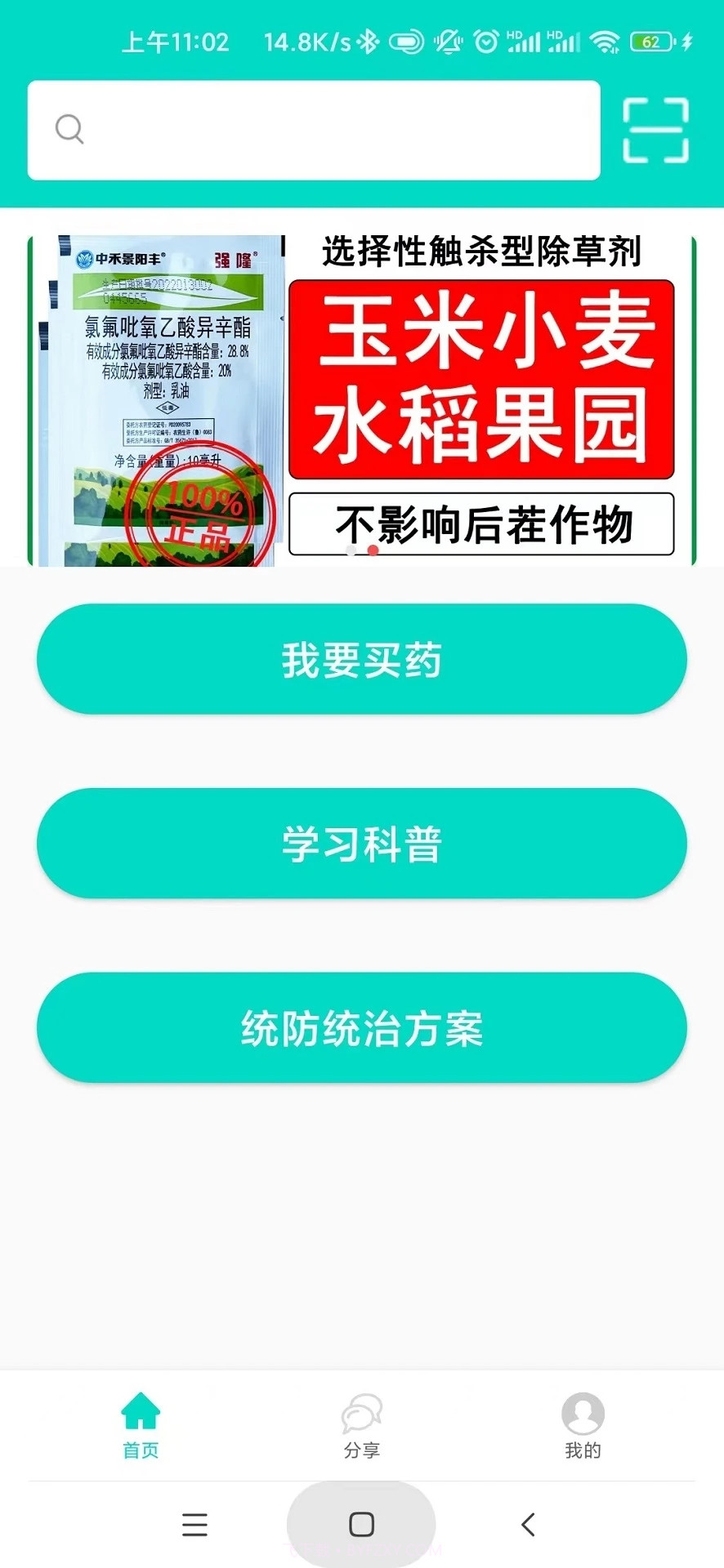The height and width of the screenshot is (1568, 724).
Task: Tap the Wi-Fi icon in the status bar
Action: click(605, 41)
